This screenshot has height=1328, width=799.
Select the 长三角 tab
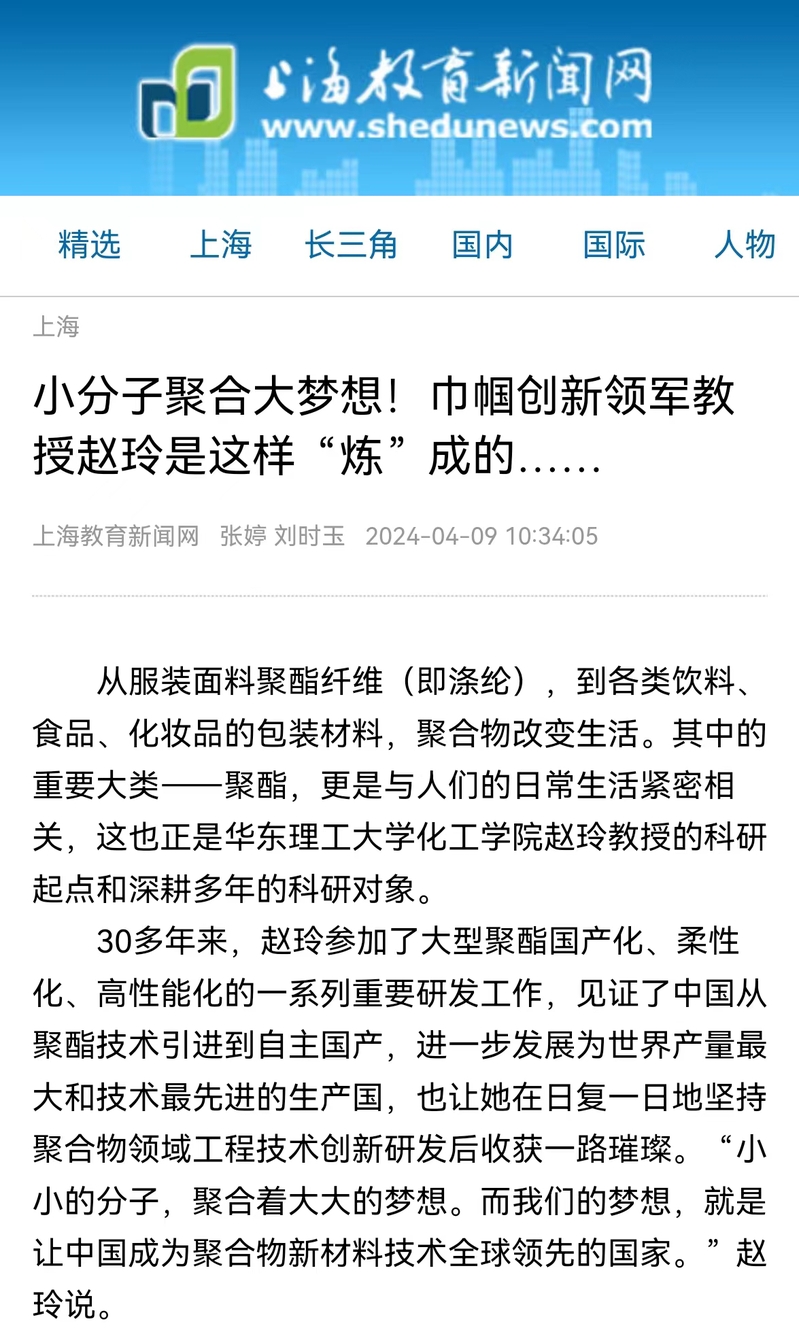click(351, 245)
